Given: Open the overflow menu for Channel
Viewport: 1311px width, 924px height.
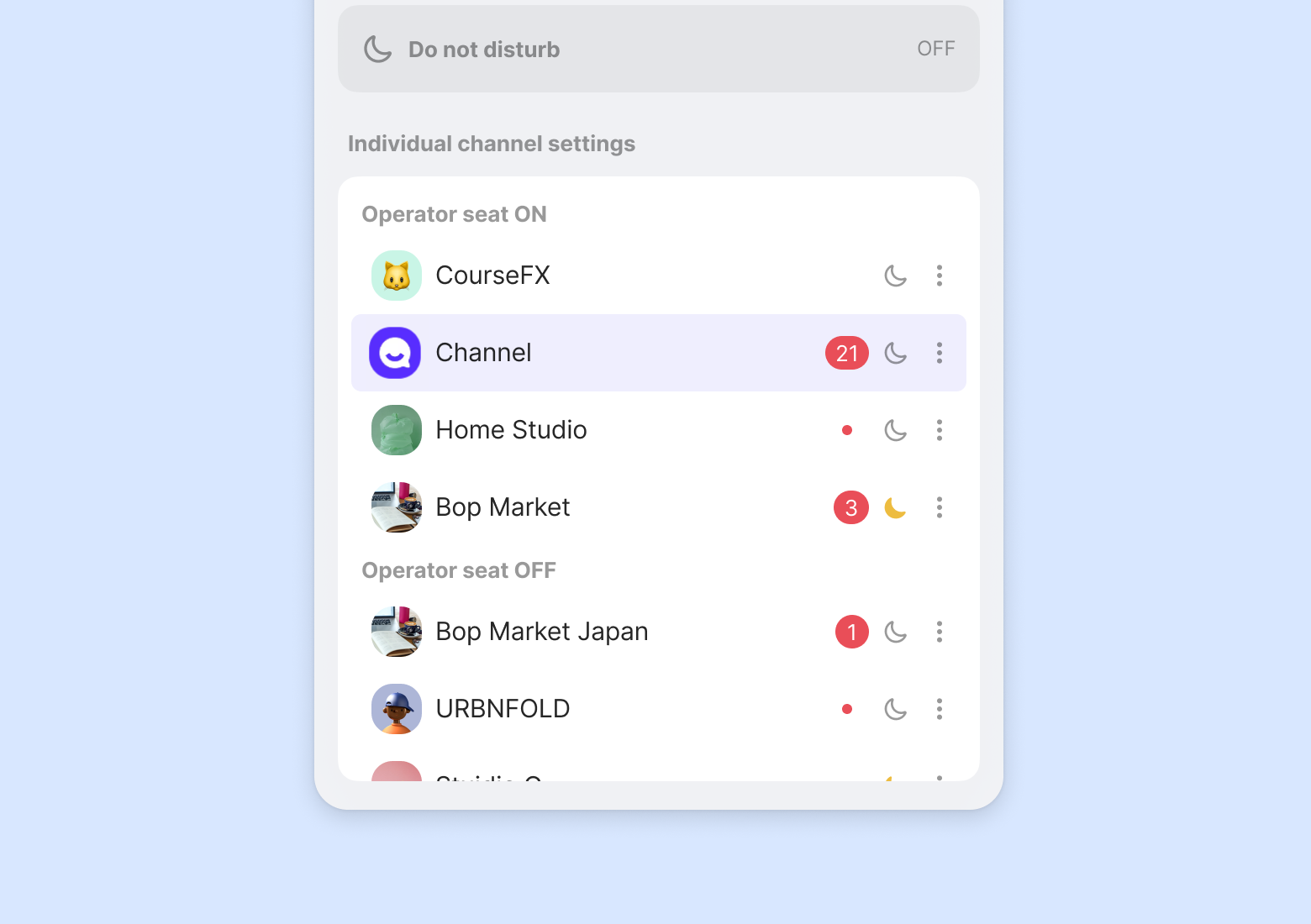Looking at the screenshot, I should [939, 353].
